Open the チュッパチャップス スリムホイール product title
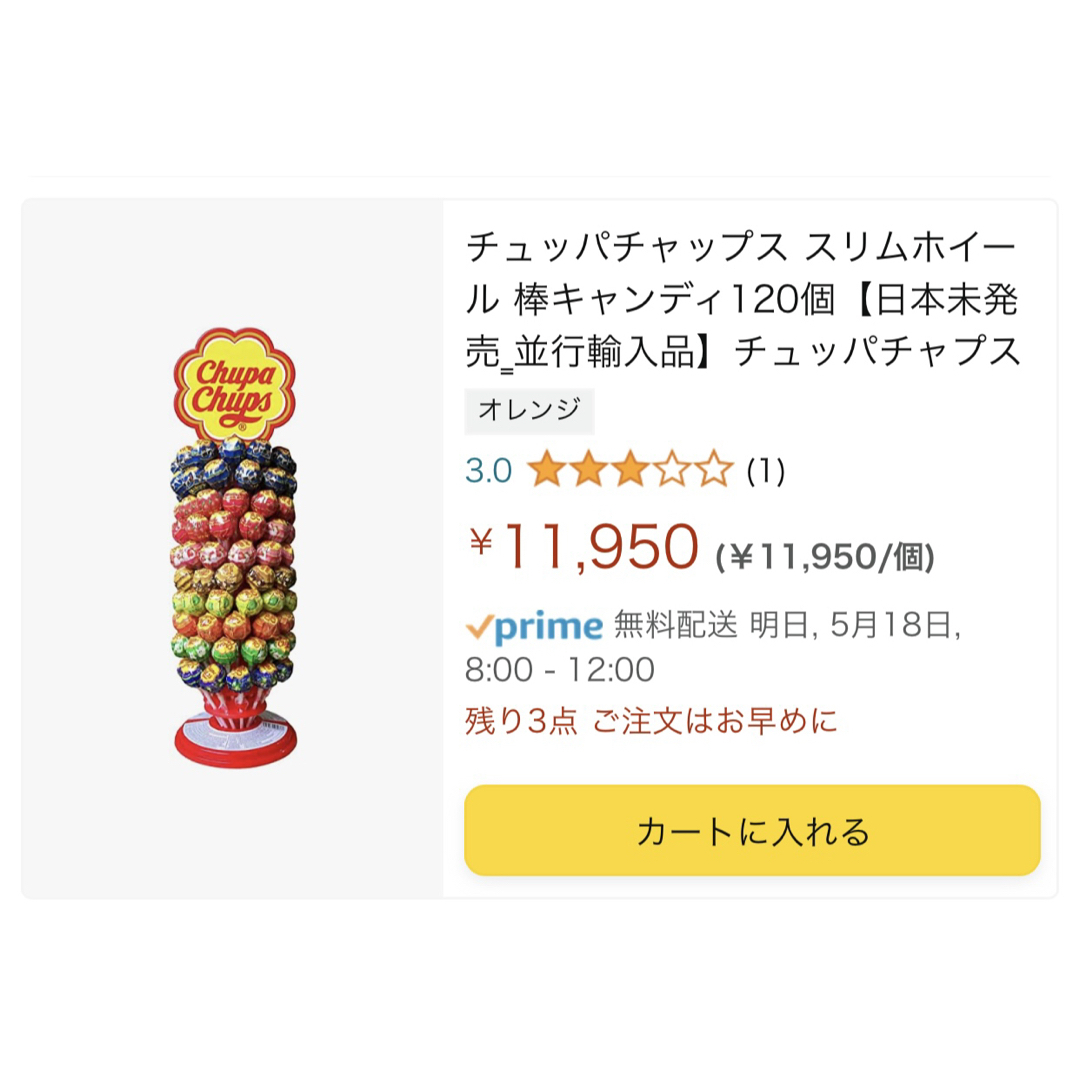The width and height of the screenshot is (1080, 1080). (x=742, y=299)
